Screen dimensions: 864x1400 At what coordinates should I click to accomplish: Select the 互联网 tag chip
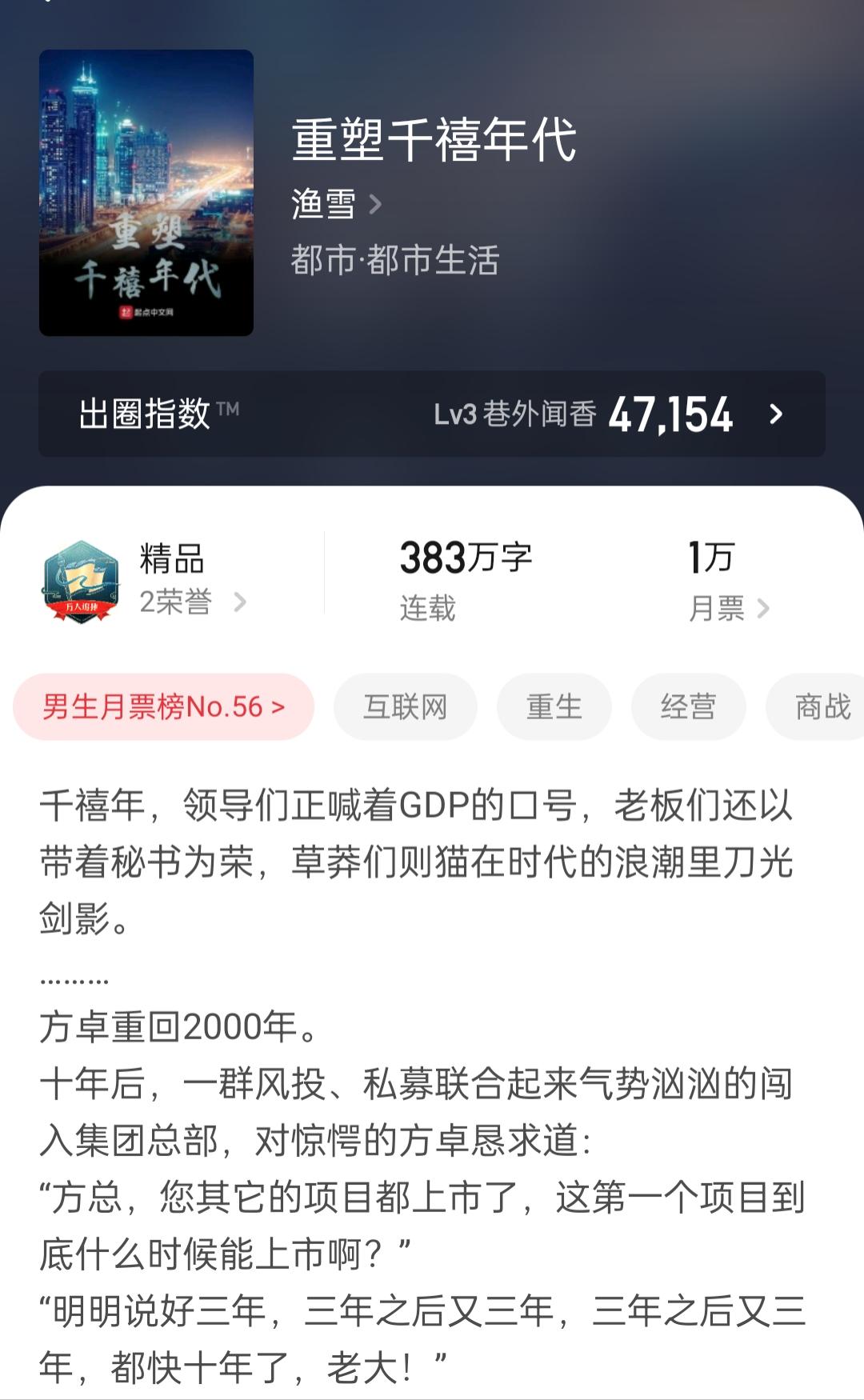pos(405,707)
